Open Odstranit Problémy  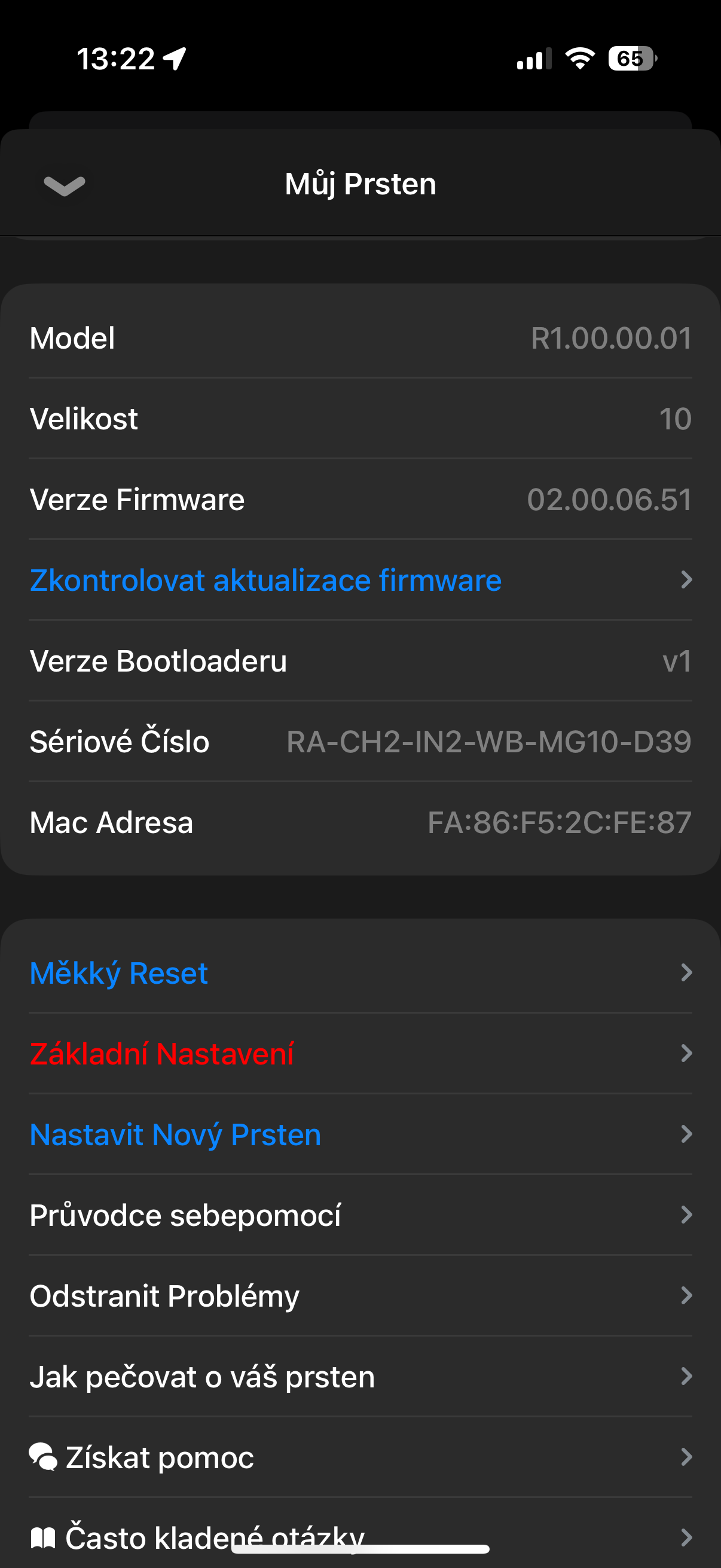[164, 1295]
